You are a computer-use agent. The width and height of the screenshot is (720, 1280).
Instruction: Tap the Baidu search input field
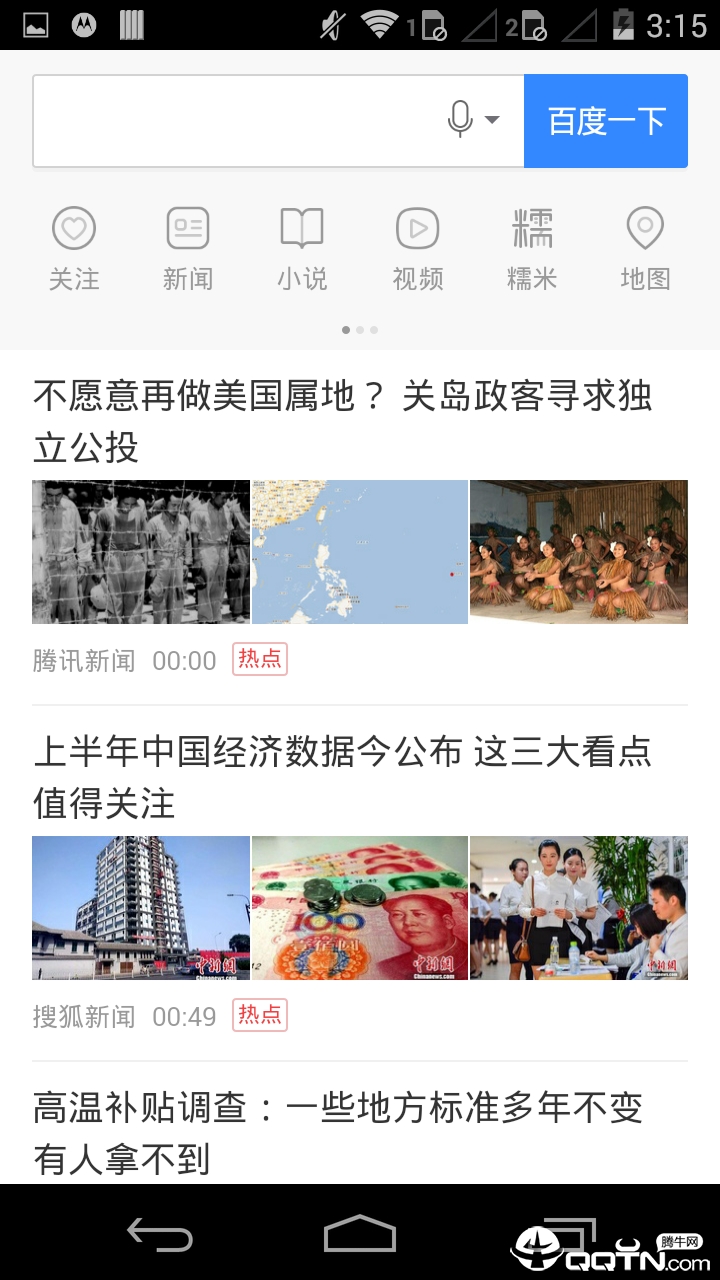click(x=235, y=121)
